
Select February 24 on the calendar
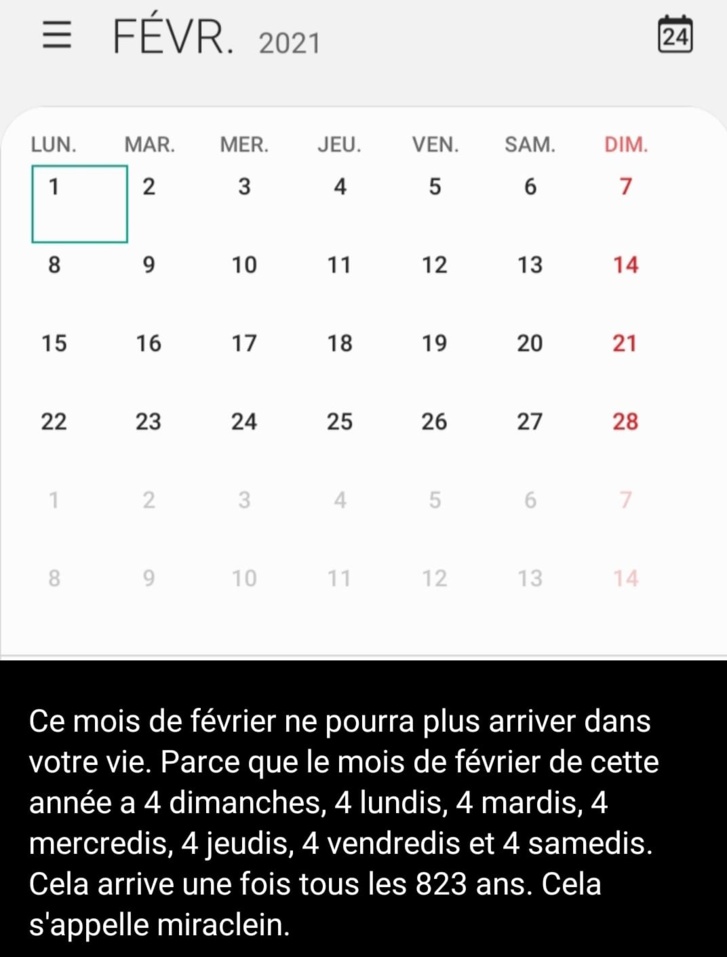pyautogui.click(x=244, y=421)
